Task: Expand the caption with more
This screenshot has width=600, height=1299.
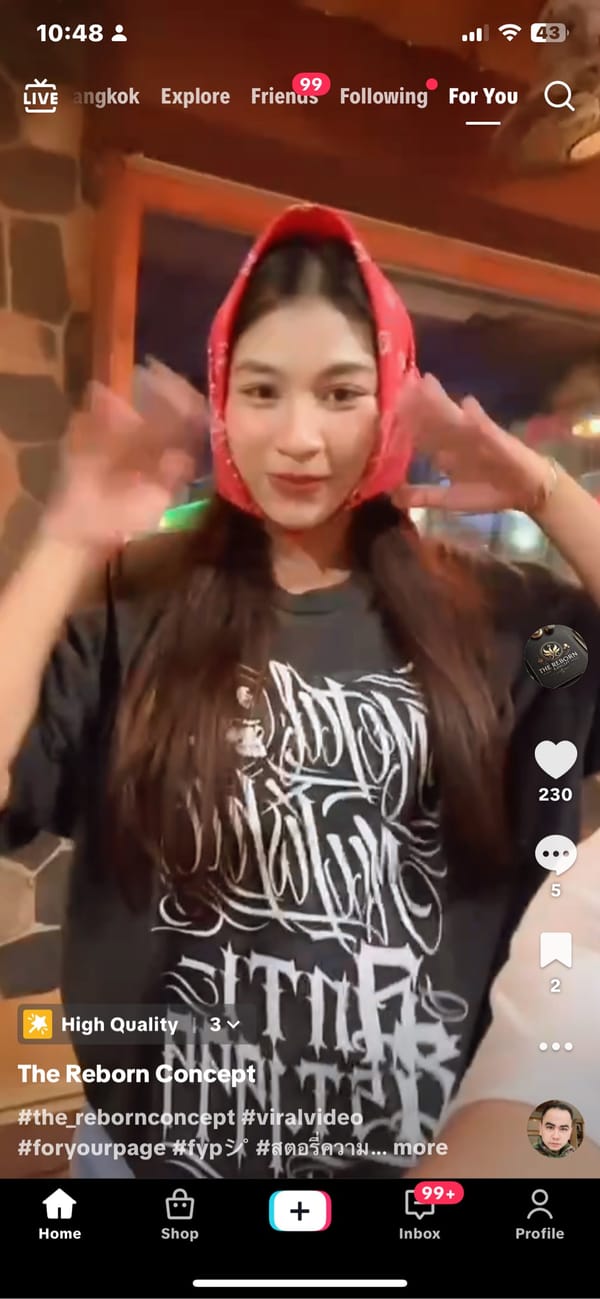Action: point(420,1147)
